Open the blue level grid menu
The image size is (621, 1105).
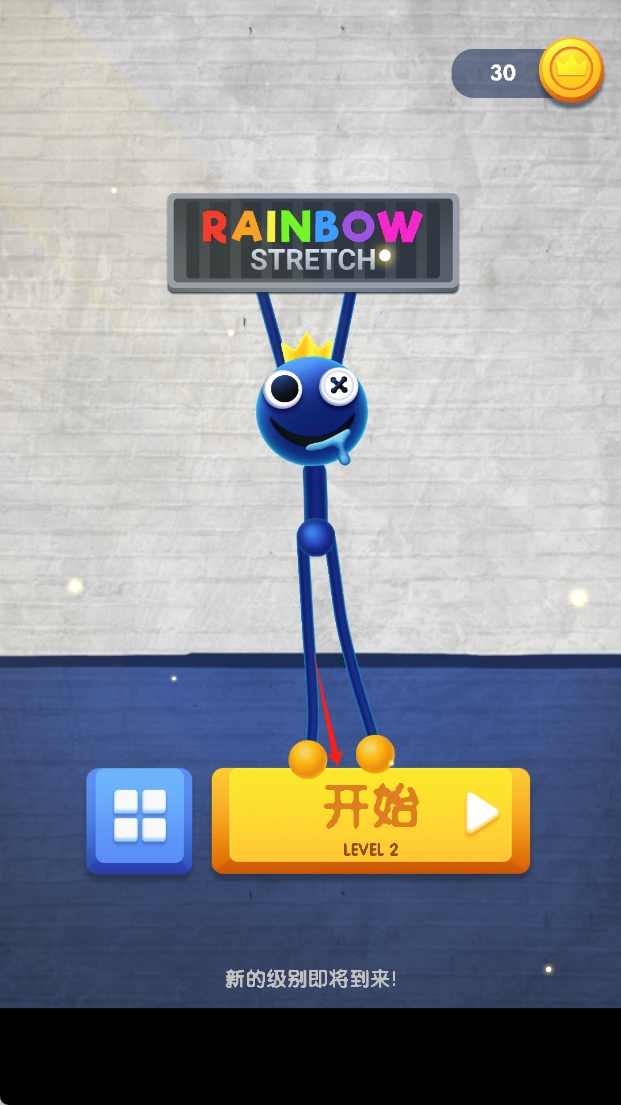point(139,820)
